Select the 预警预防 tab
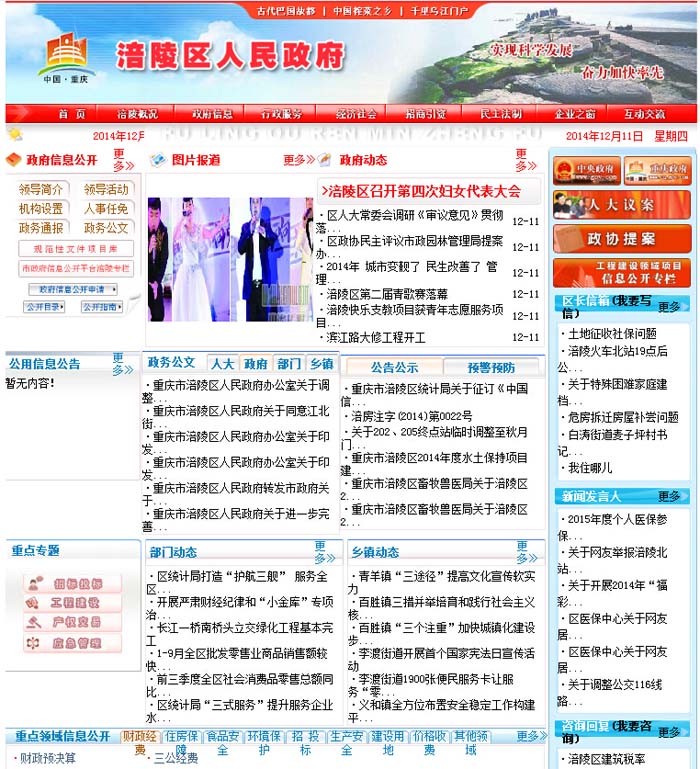The width and height of the screenshot is (700, 769). pos(491,367)
